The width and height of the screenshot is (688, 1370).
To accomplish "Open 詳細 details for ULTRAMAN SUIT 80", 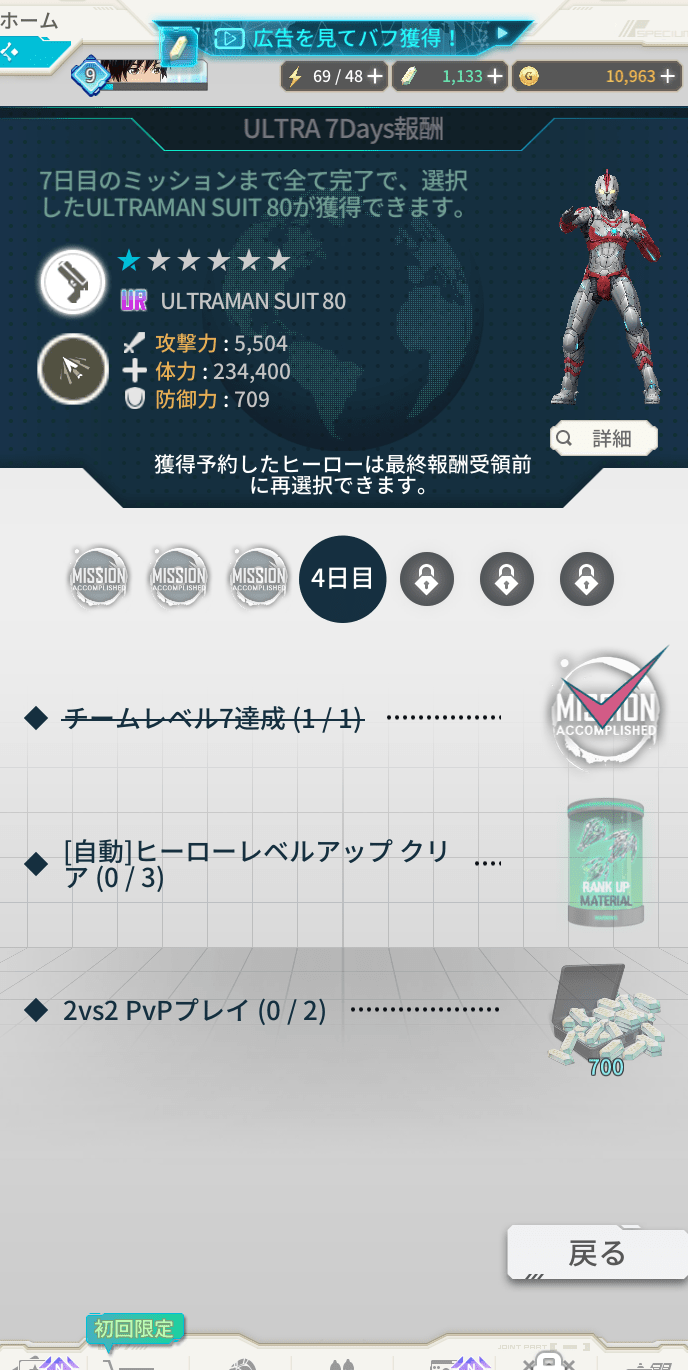I will pos(605,438).
